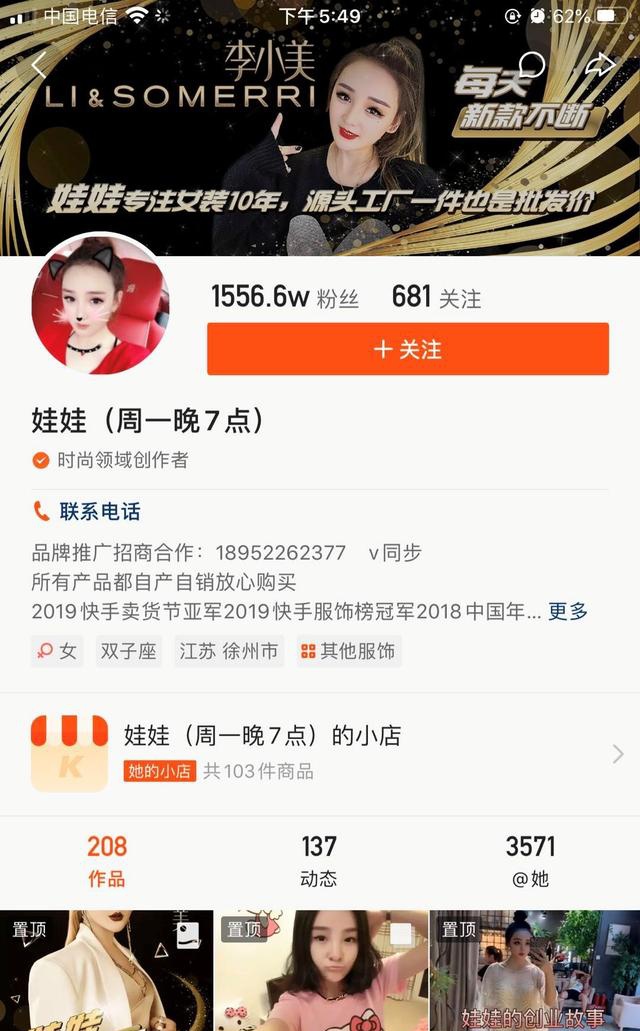Switch to the 208 作品 tab

106,861
